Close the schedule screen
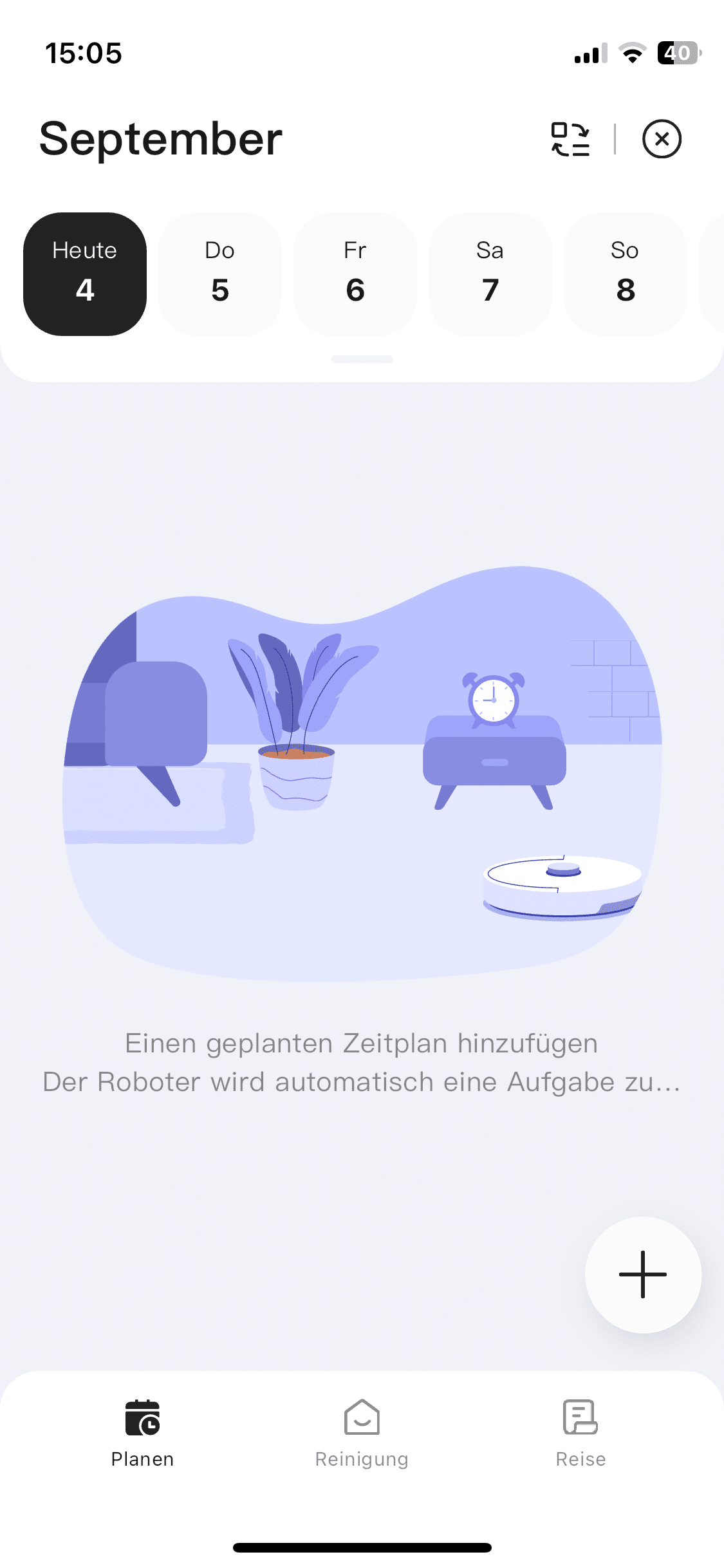The image size is (724, 1568). tap(661, 139)
